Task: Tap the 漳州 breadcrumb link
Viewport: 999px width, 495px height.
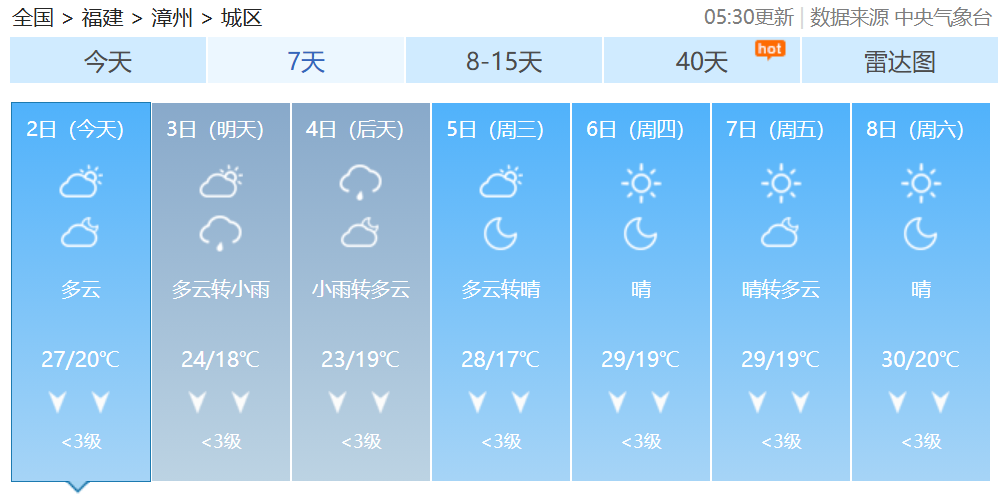Action: [x=172, y=18]
